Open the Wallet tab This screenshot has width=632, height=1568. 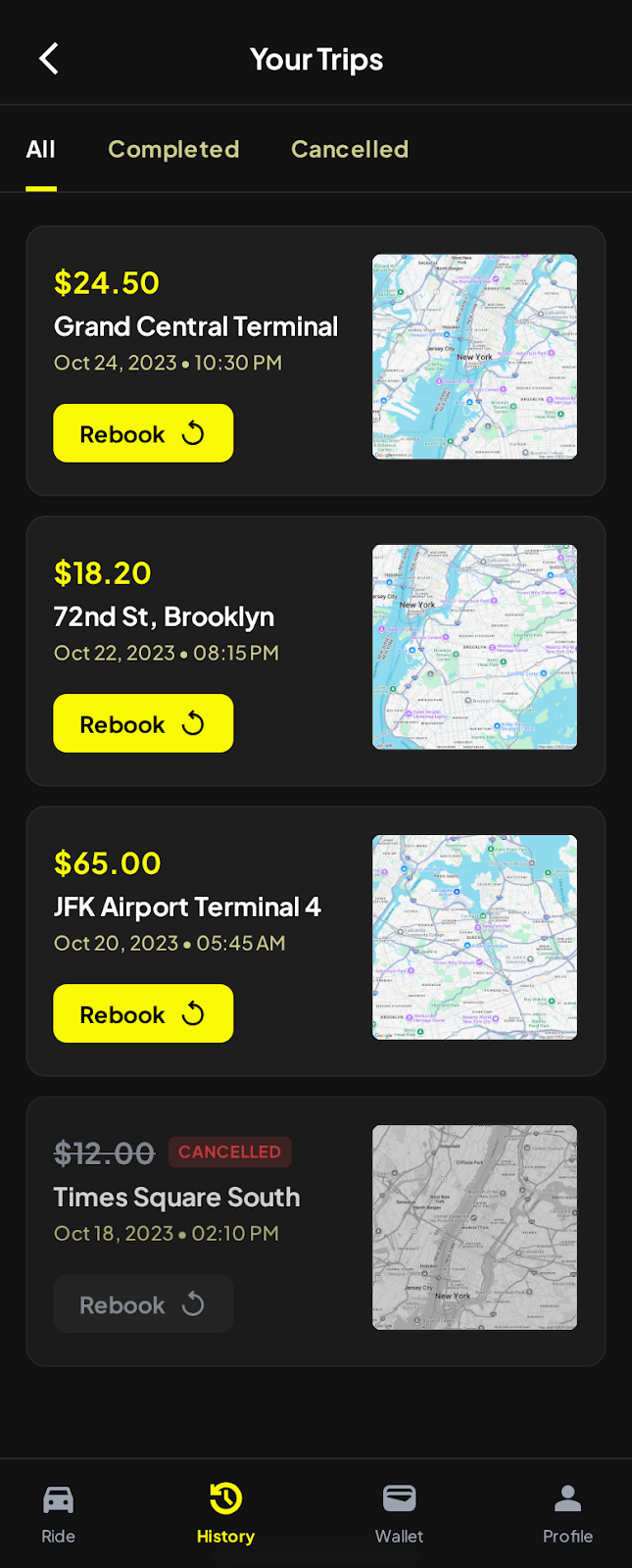[399, 1513]
